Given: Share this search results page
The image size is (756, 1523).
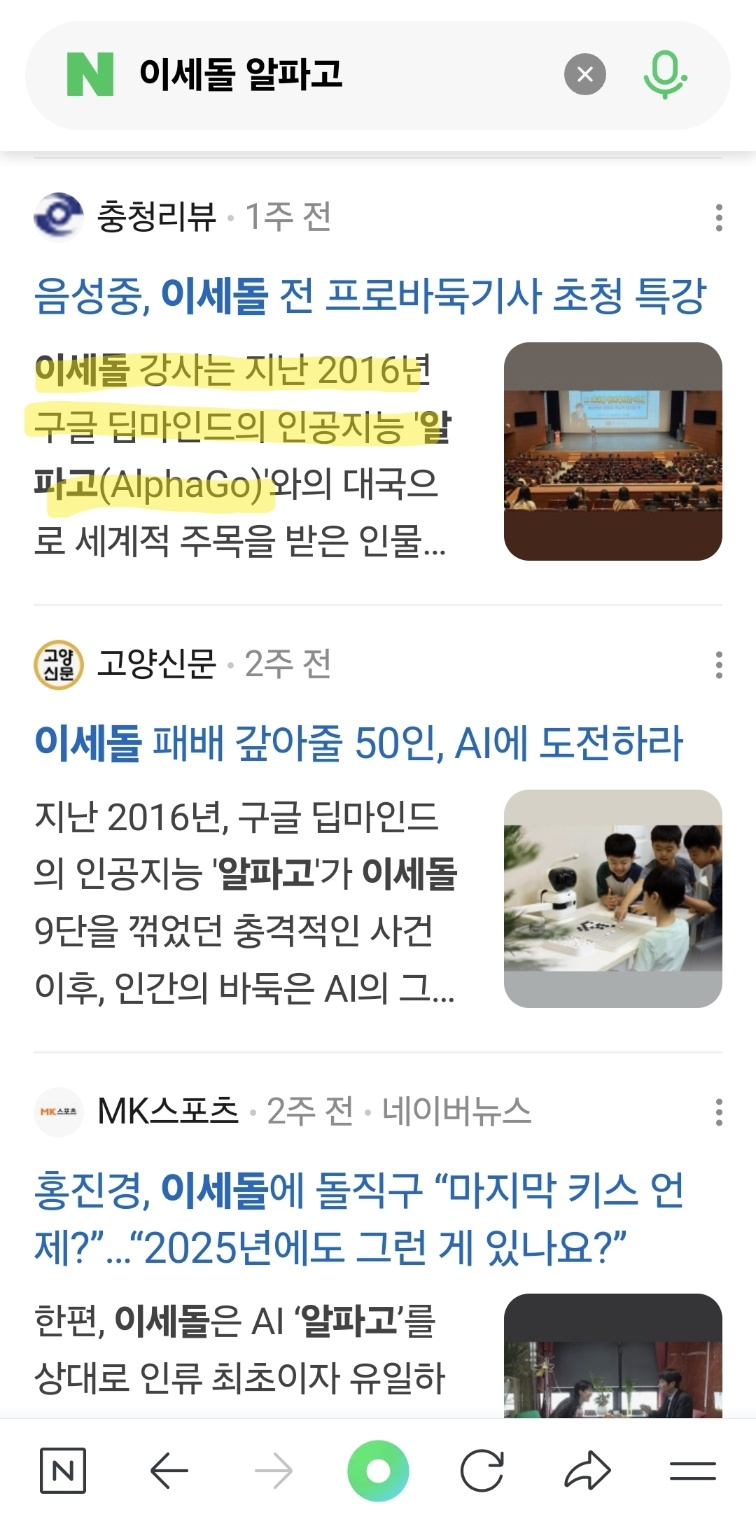Looking at the screenshot, I should tap(587, 1471).
